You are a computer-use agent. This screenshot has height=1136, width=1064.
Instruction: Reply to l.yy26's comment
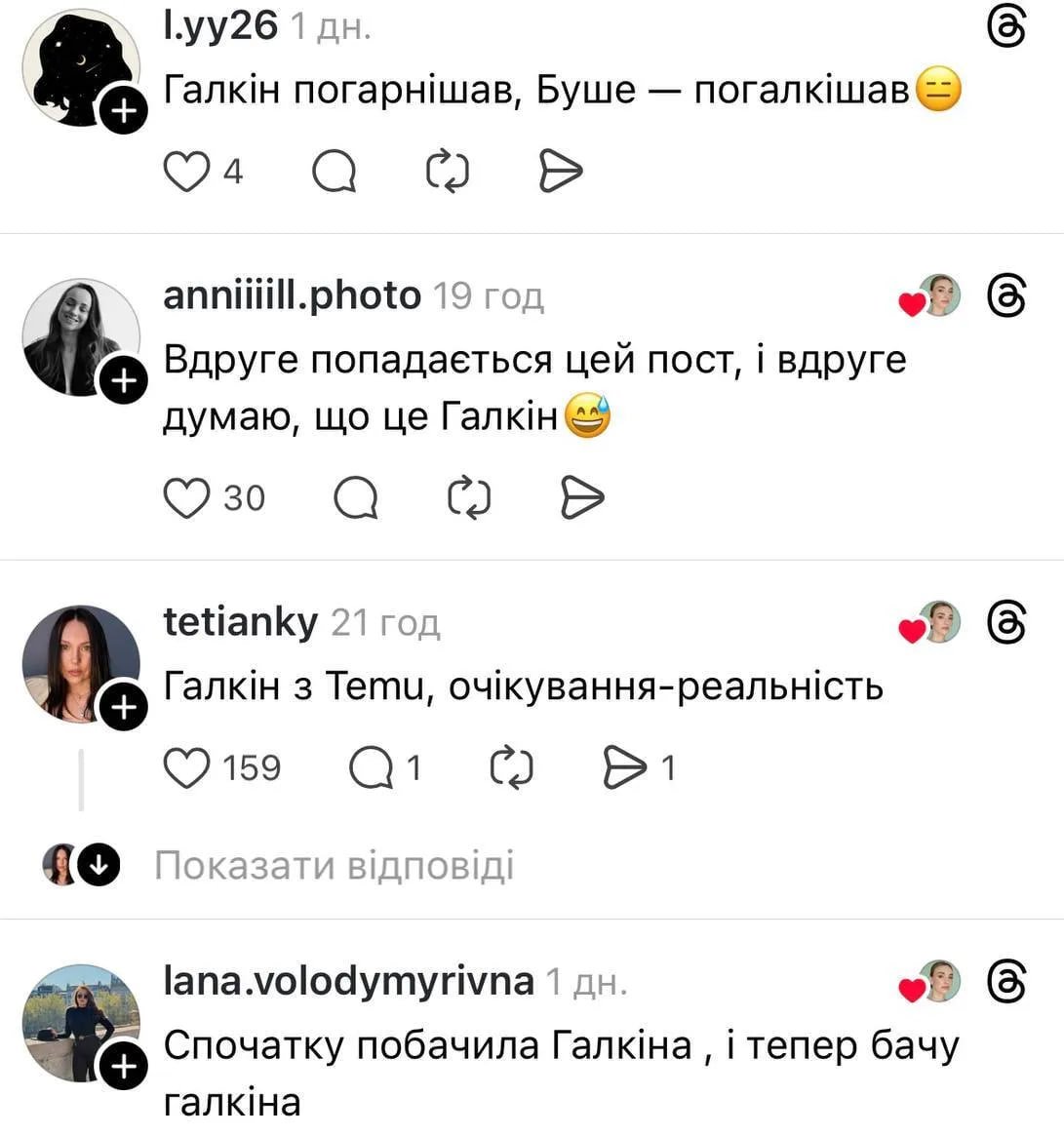334,172
